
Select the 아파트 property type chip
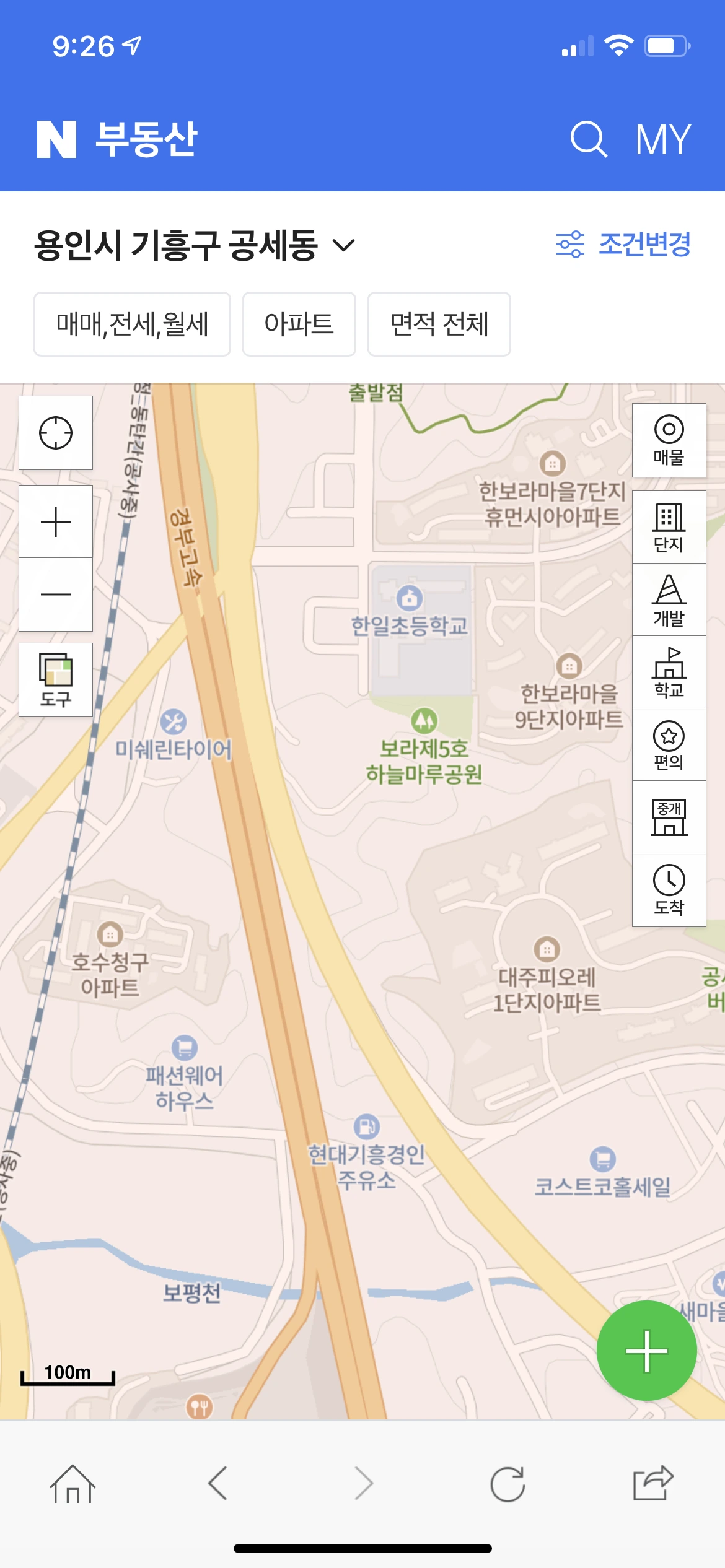tap(299, 324)
